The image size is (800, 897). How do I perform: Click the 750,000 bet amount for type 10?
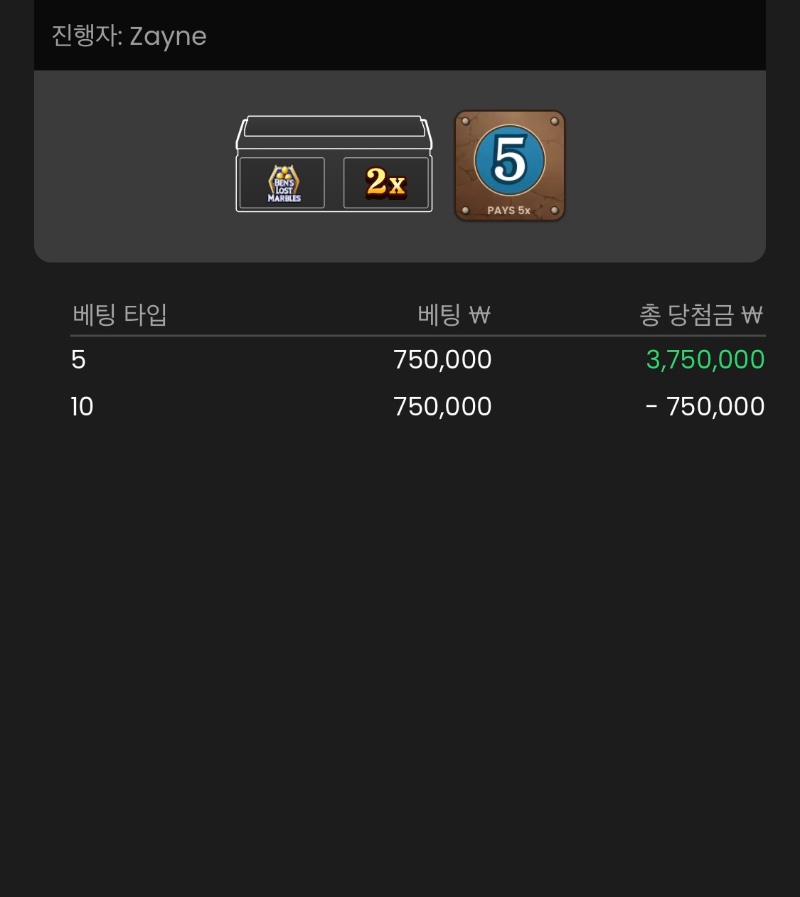pyautogui.click(x=442, y=406)
